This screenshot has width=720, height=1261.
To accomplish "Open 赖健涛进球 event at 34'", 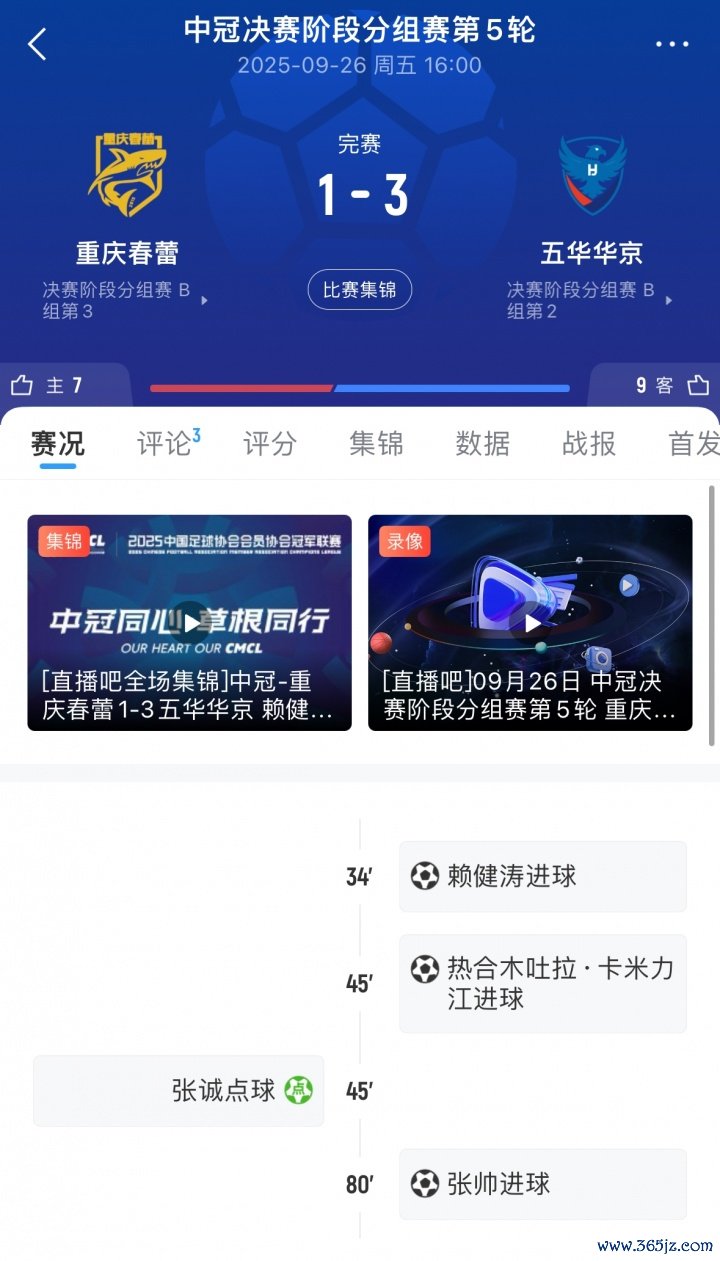I will 542,876.
